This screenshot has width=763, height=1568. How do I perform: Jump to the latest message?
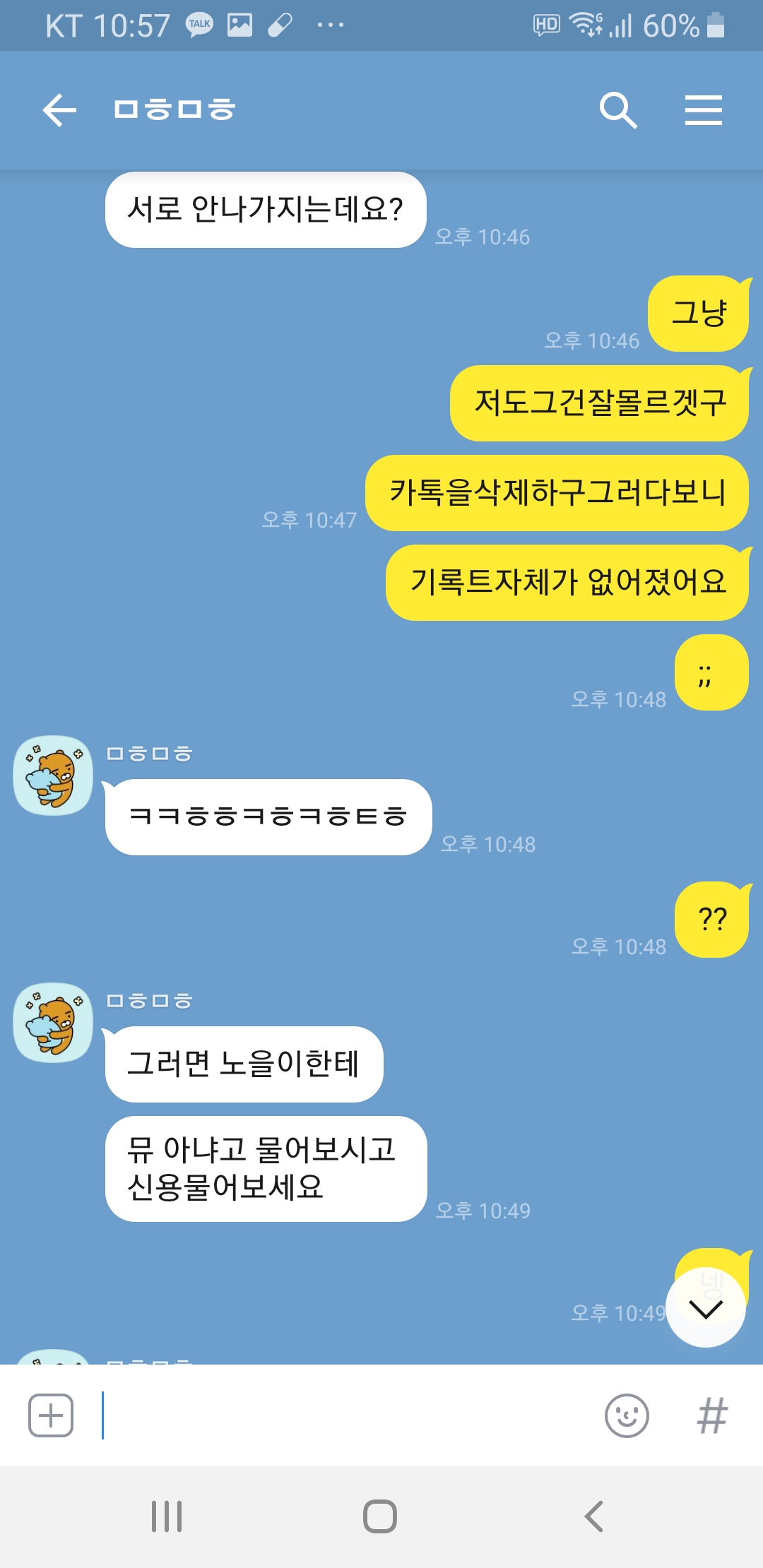[x=706, y=1308]
